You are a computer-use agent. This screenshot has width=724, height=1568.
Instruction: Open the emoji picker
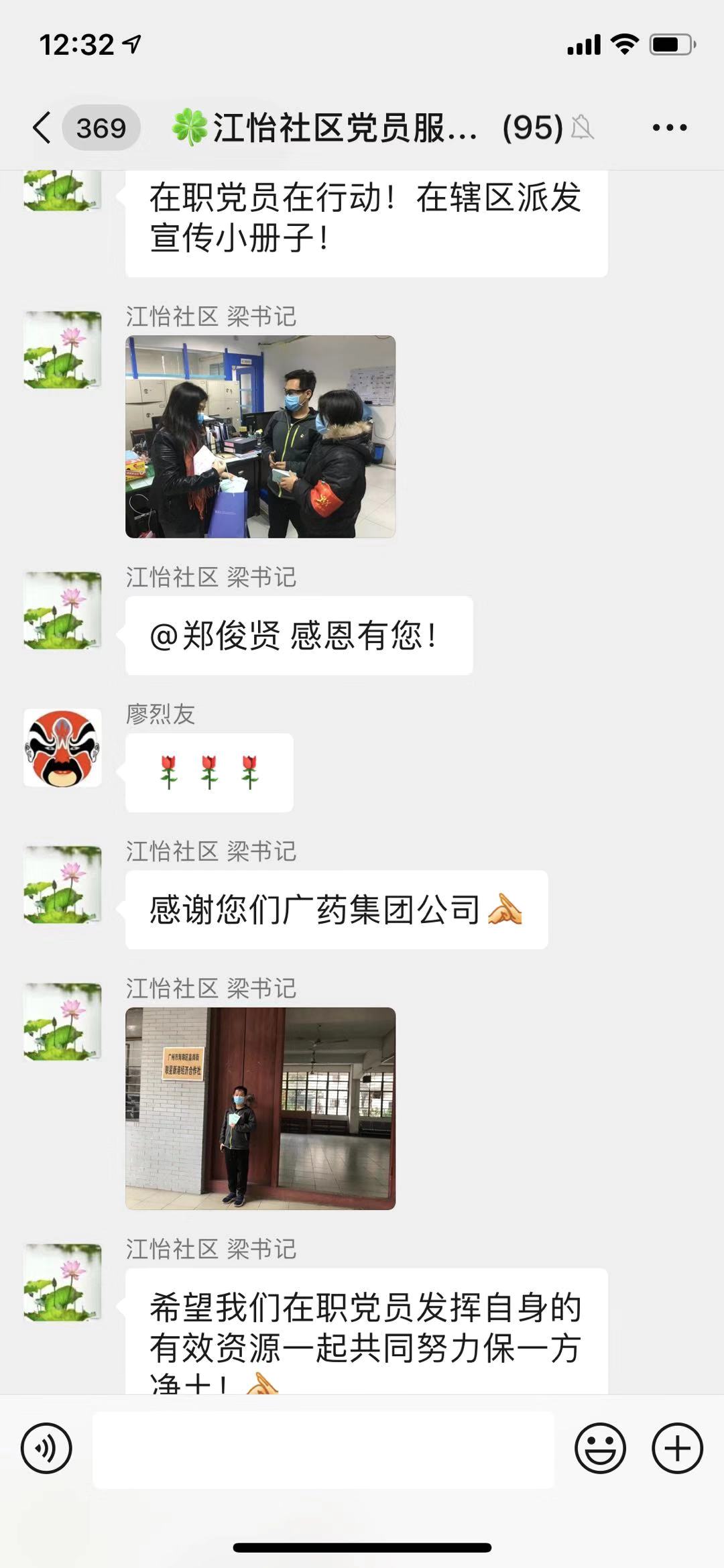click(600, 1448)
